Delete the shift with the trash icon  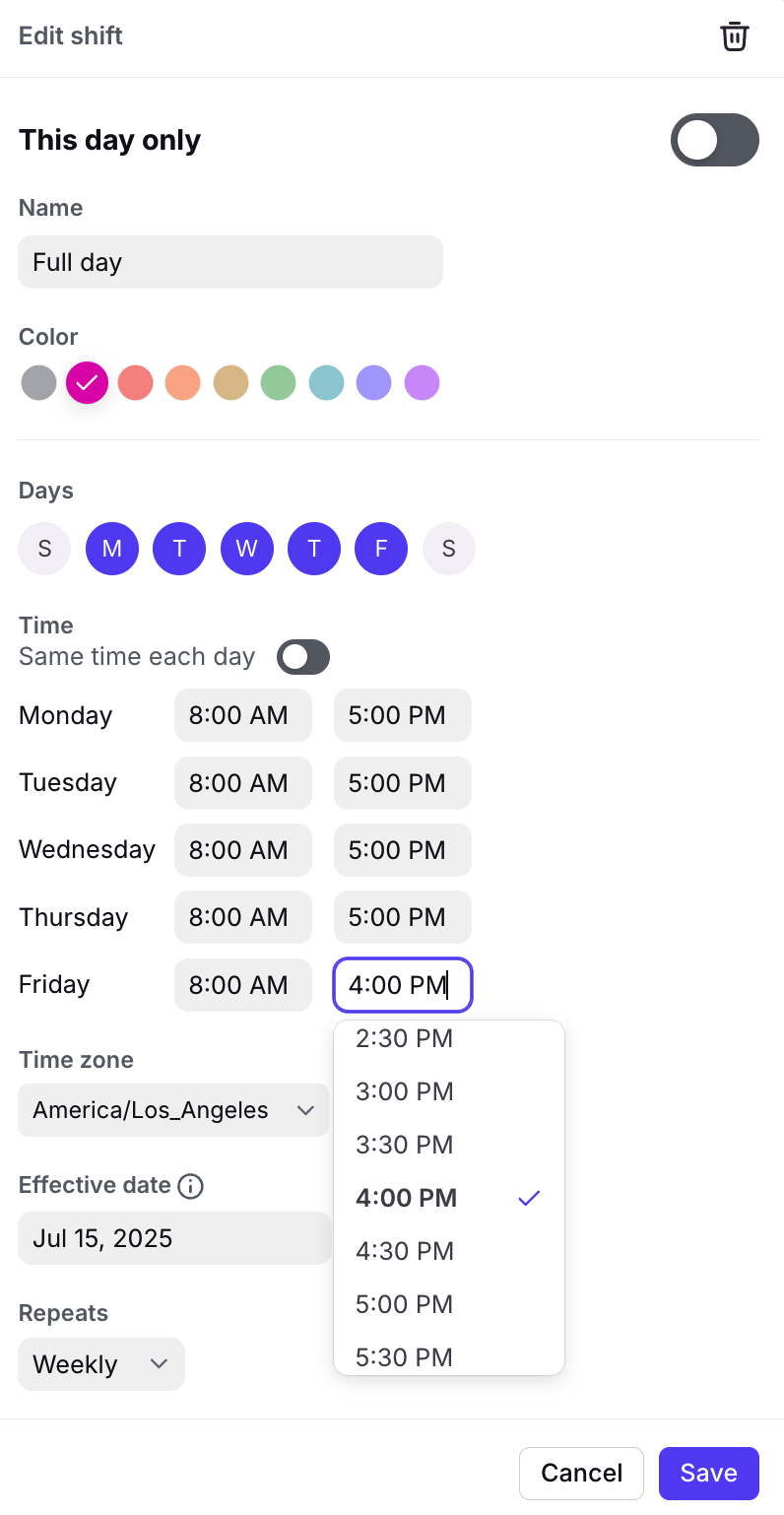(735, 36)
